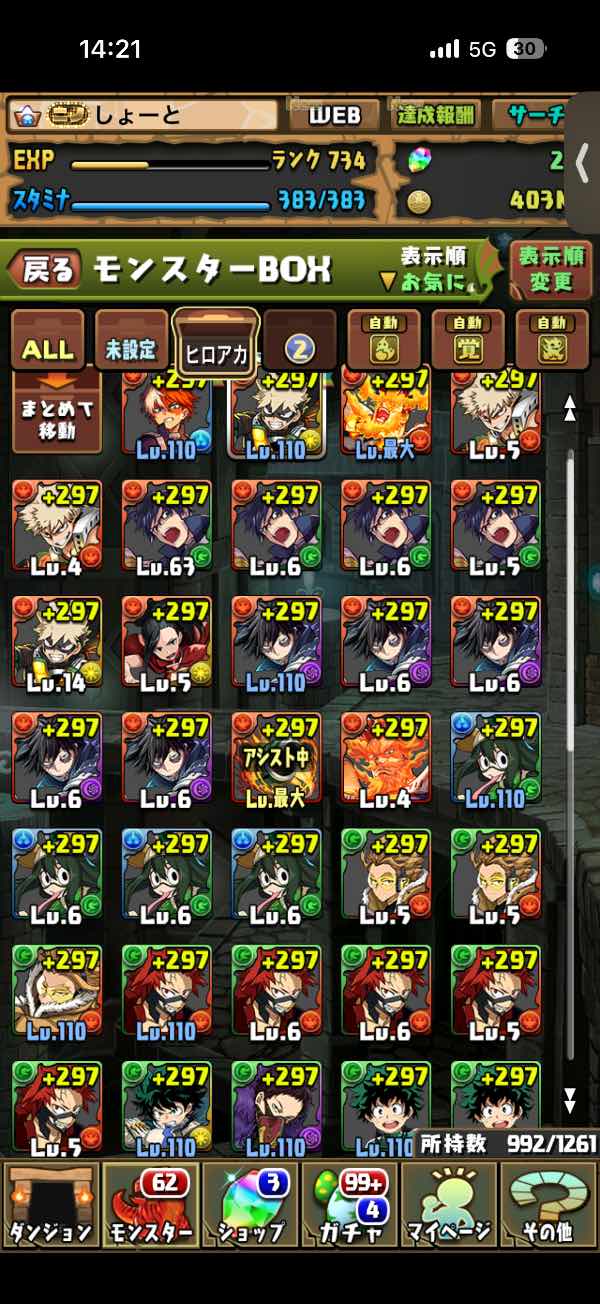Open 達成報酬 achievement rewards
This screenshot has width=600, height=1304.
point(437,115)
